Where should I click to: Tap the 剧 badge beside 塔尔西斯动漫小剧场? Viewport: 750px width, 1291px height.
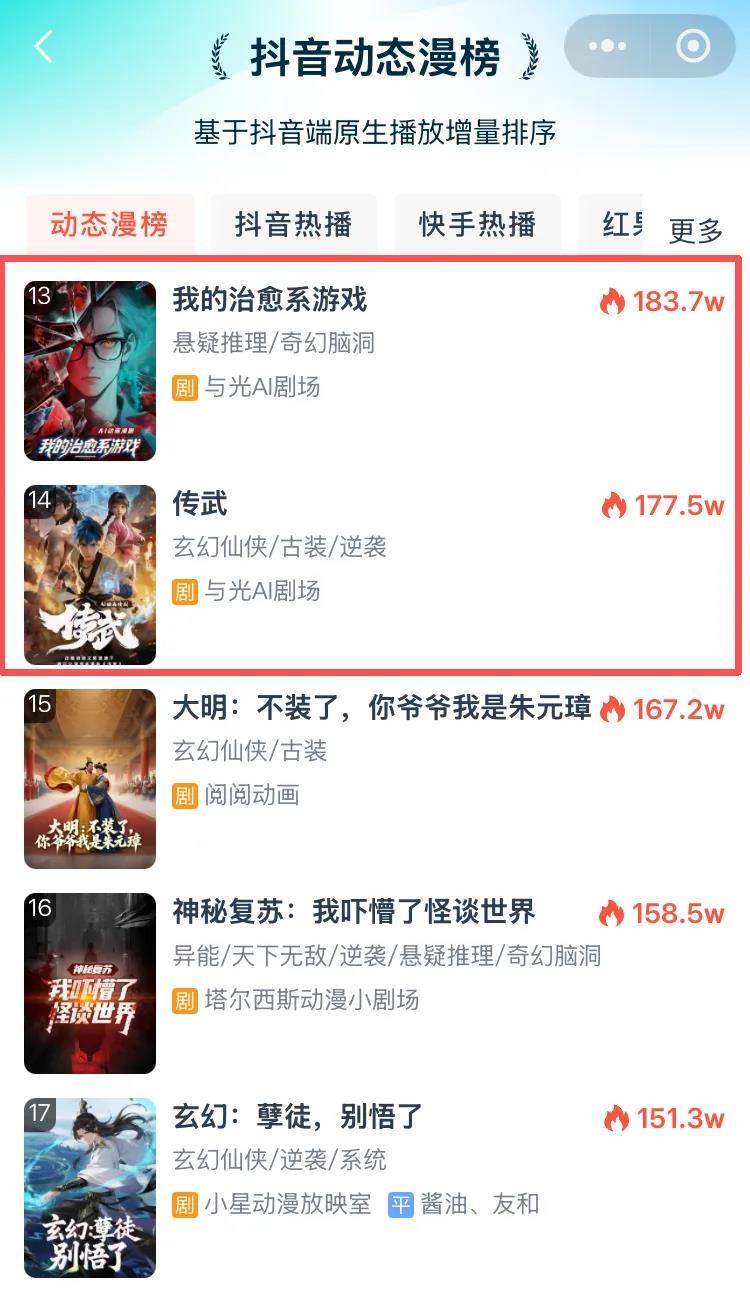click(184, 1000)
